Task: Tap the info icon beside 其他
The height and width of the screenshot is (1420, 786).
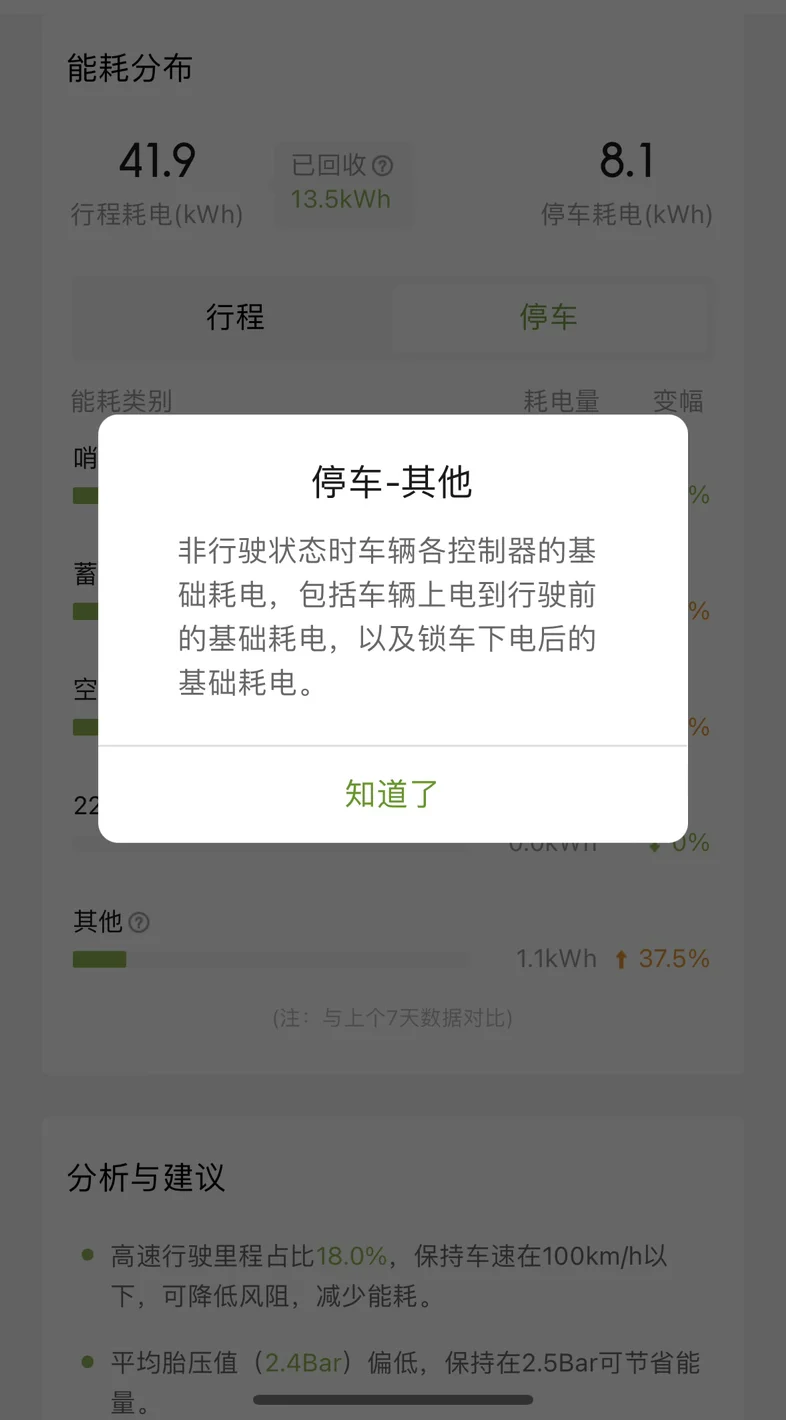Action: [x=139, y=922]
